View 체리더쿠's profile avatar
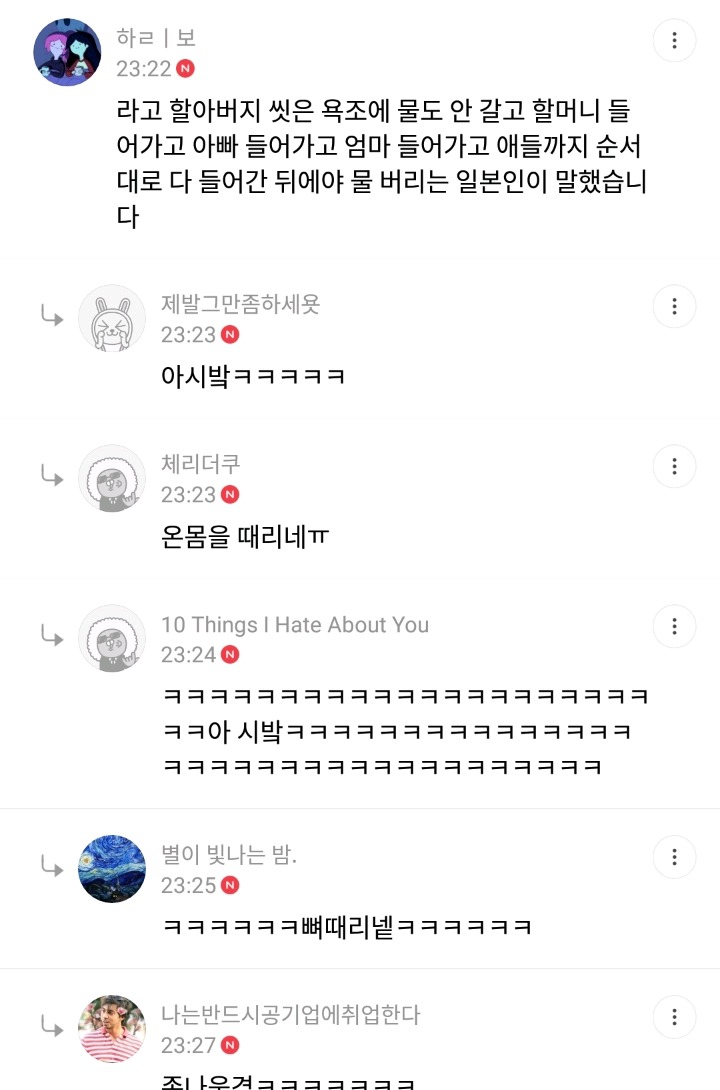 (112, 478)
